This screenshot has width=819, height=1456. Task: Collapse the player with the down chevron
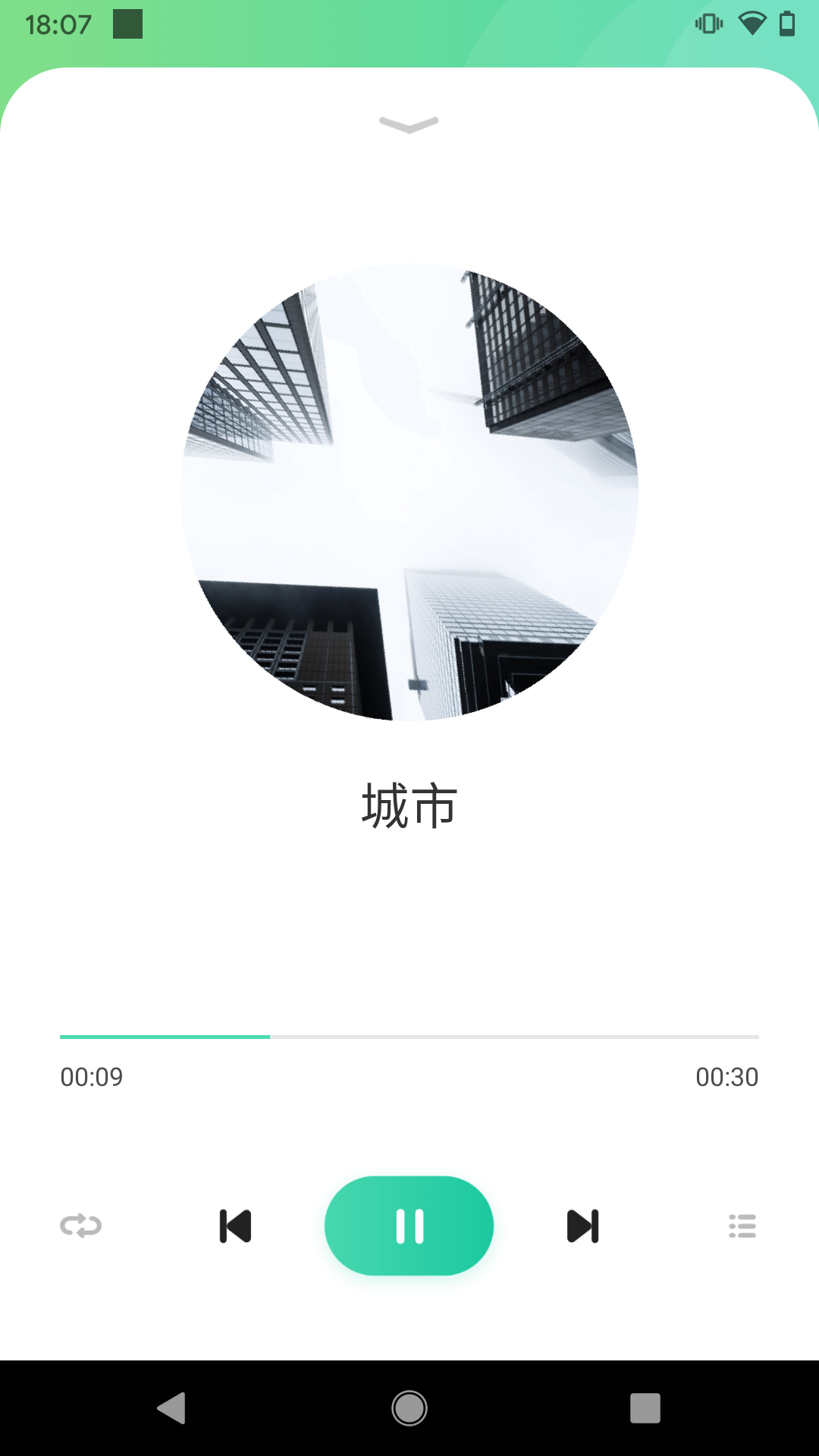point(409,124)
